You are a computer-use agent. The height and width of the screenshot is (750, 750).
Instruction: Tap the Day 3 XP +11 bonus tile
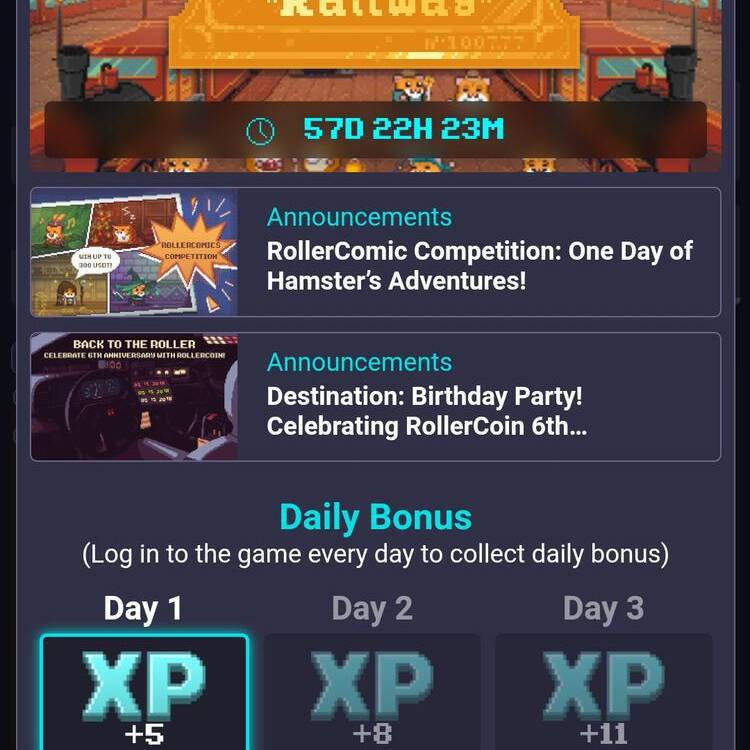(x=603, y=692)
